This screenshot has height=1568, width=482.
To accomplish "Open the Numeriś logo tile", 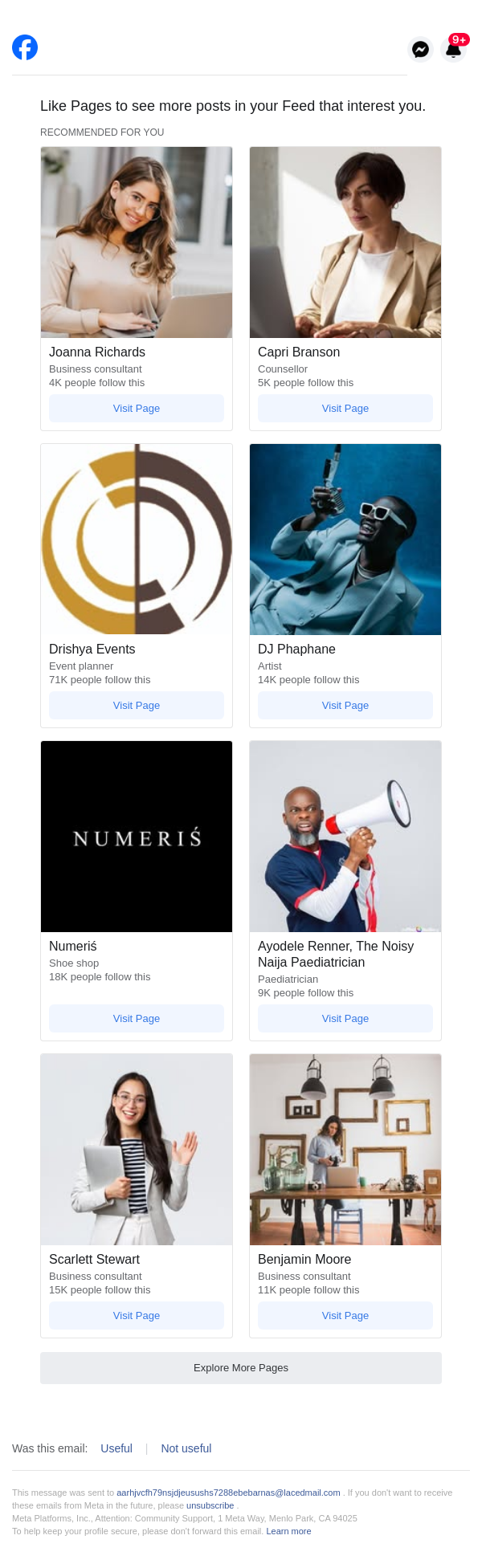I will click(137, 837).
